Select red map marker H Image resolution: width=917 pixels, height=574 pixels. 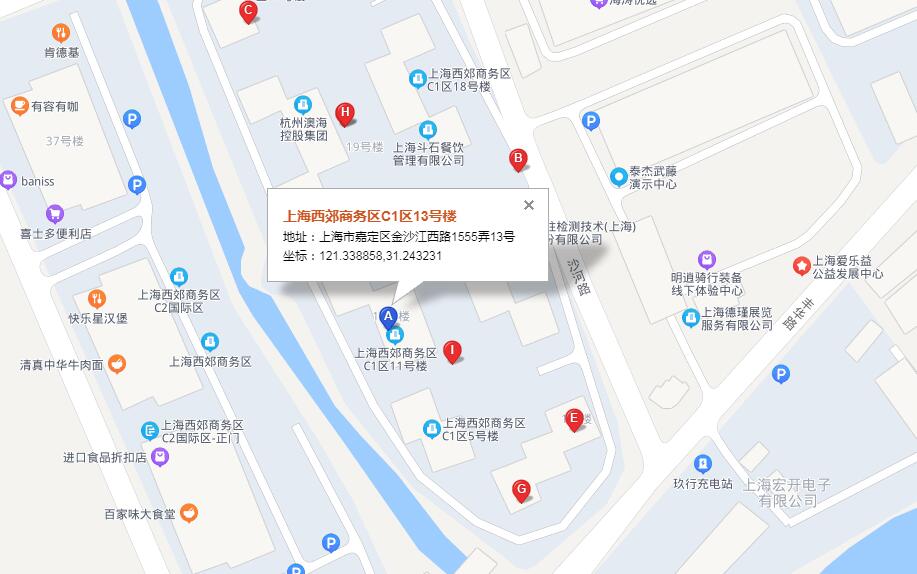[x=345, y=112]
